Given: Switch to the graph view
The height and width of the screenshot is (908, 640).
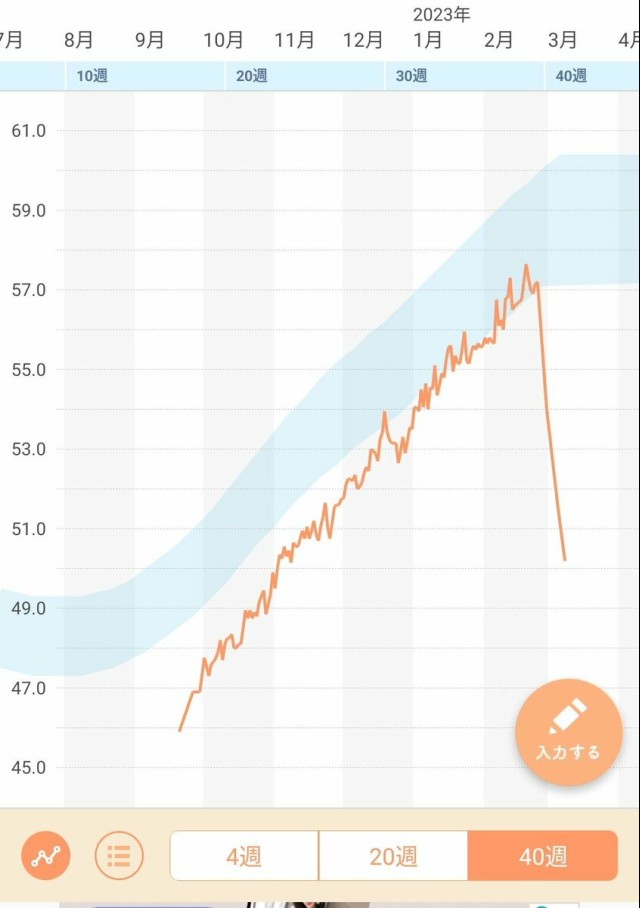Looking at the screenshot, I should point(46,856).
